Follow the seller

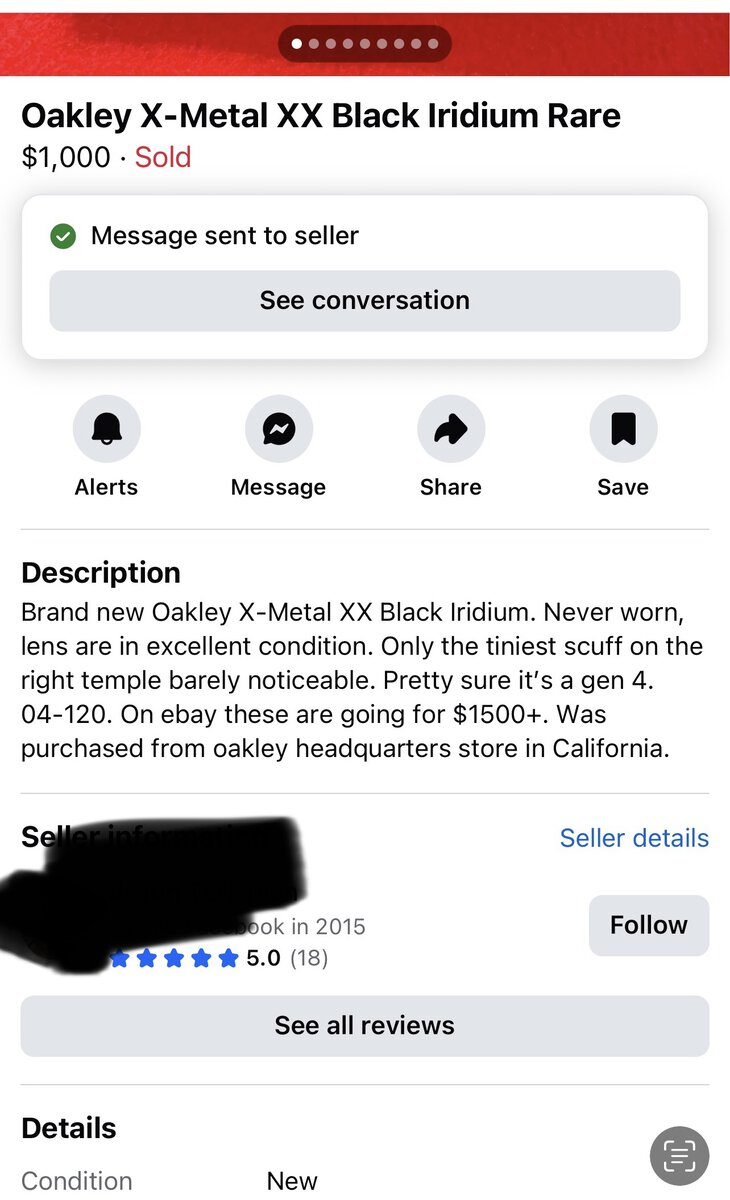[648, 925]
